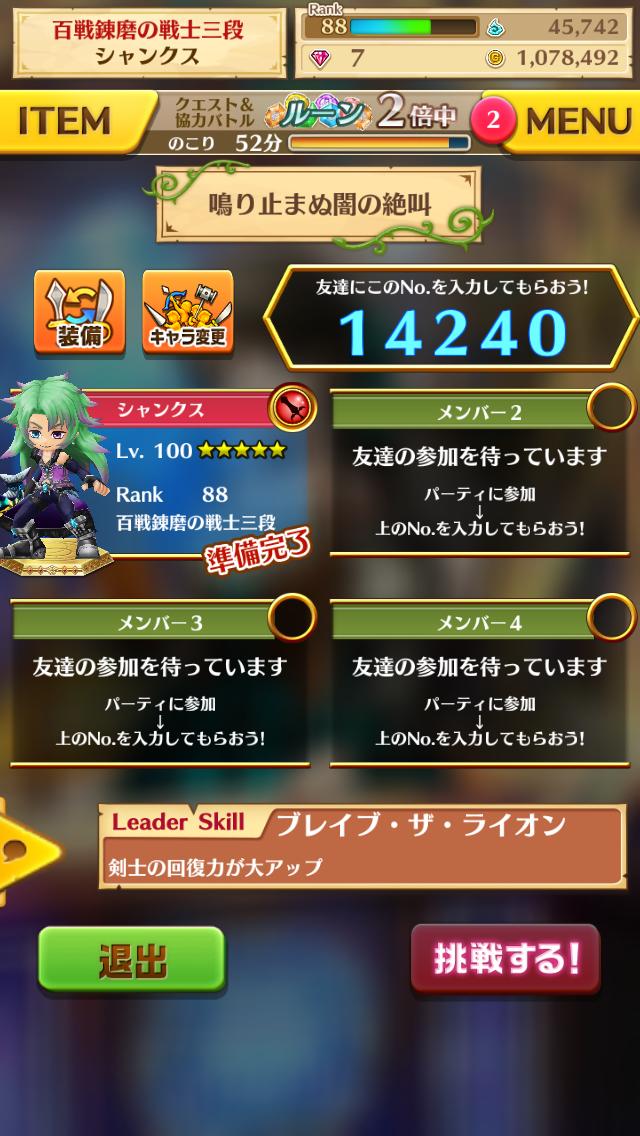
Task: Open the chat bubble side tab
Action: (x=25, y=852)
